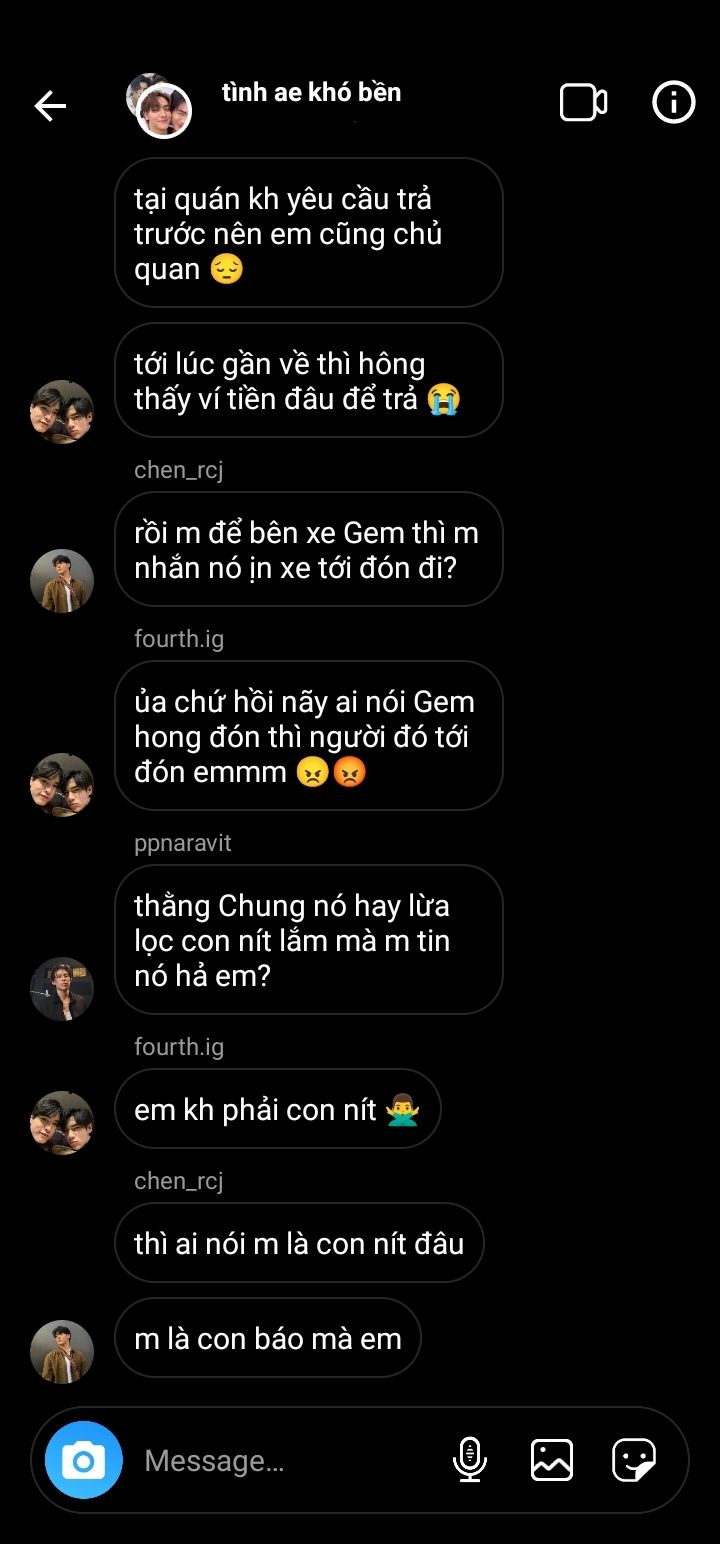Open the camera to send a photo

84,1460
